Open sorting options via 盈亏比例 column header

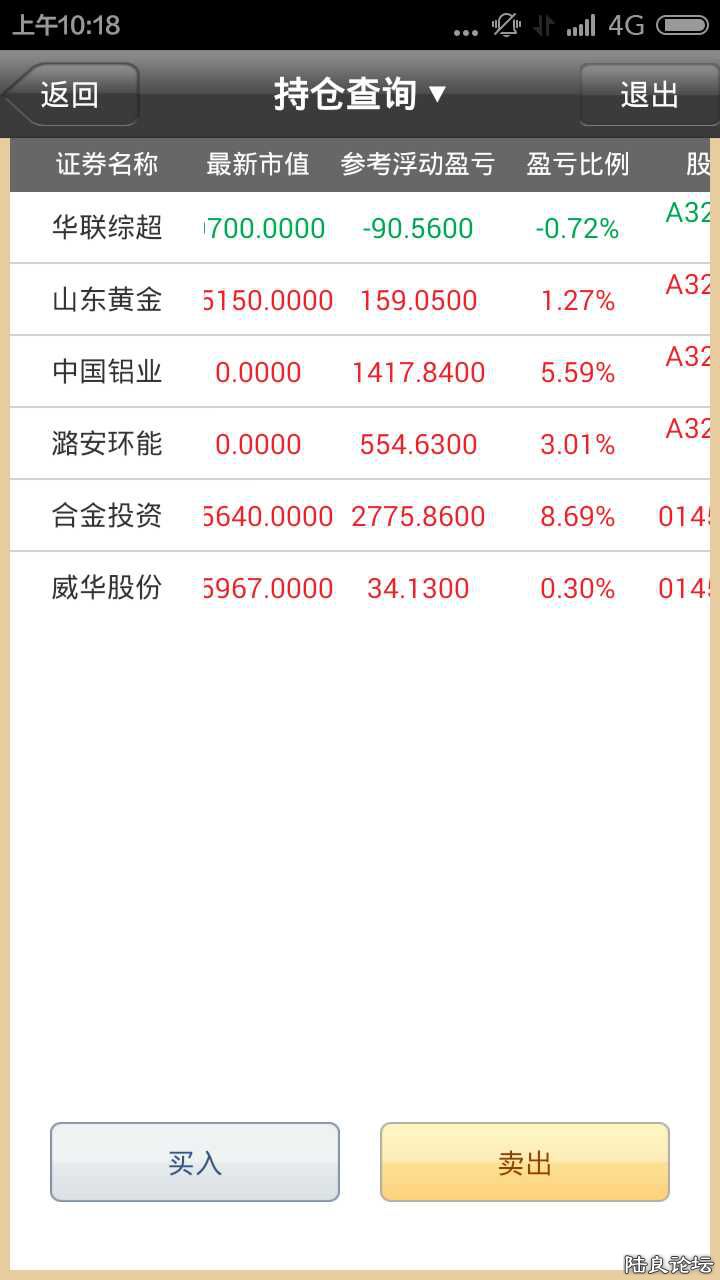[x=577, y=163]
